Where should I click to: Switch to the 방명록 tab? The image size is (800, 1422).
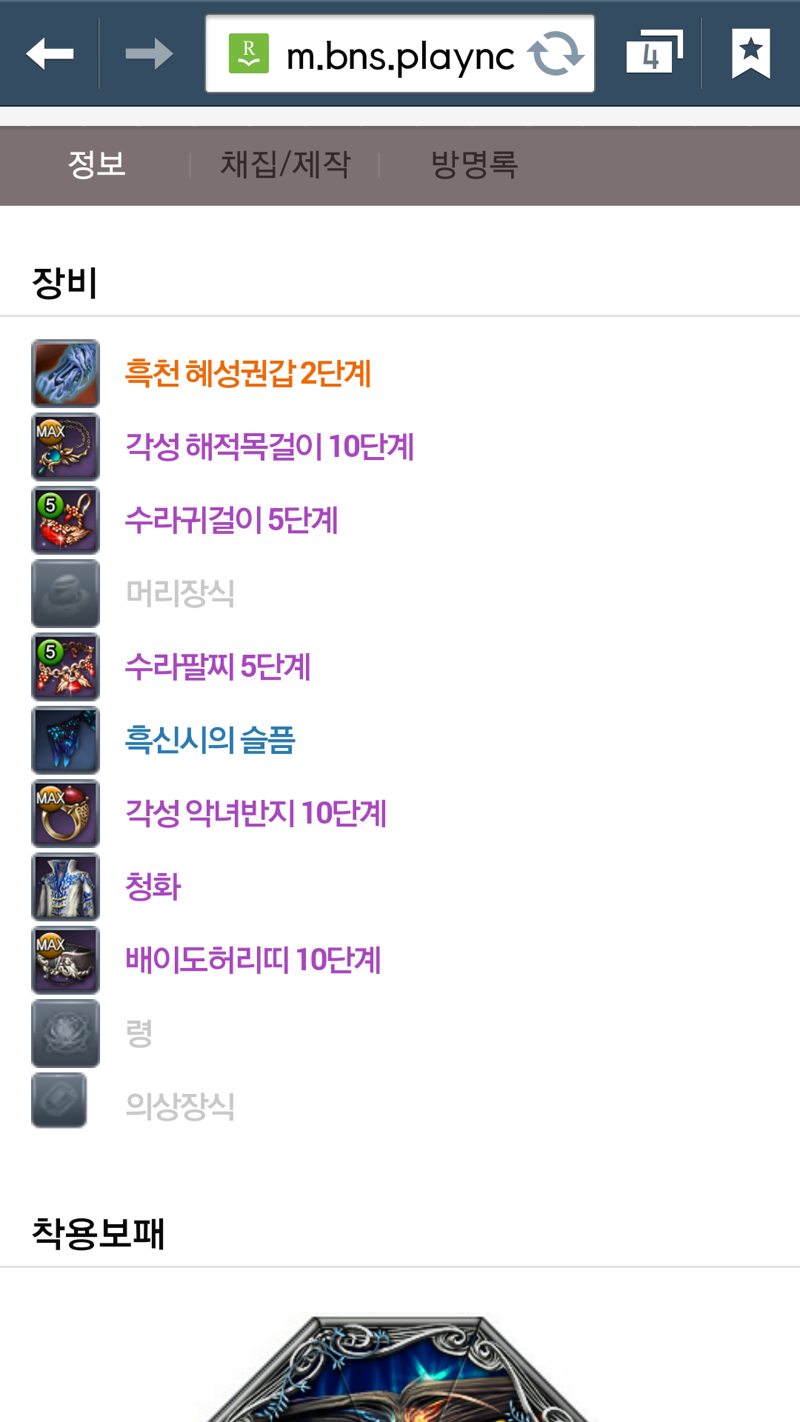pyautogui.click(x=473, y=164)
